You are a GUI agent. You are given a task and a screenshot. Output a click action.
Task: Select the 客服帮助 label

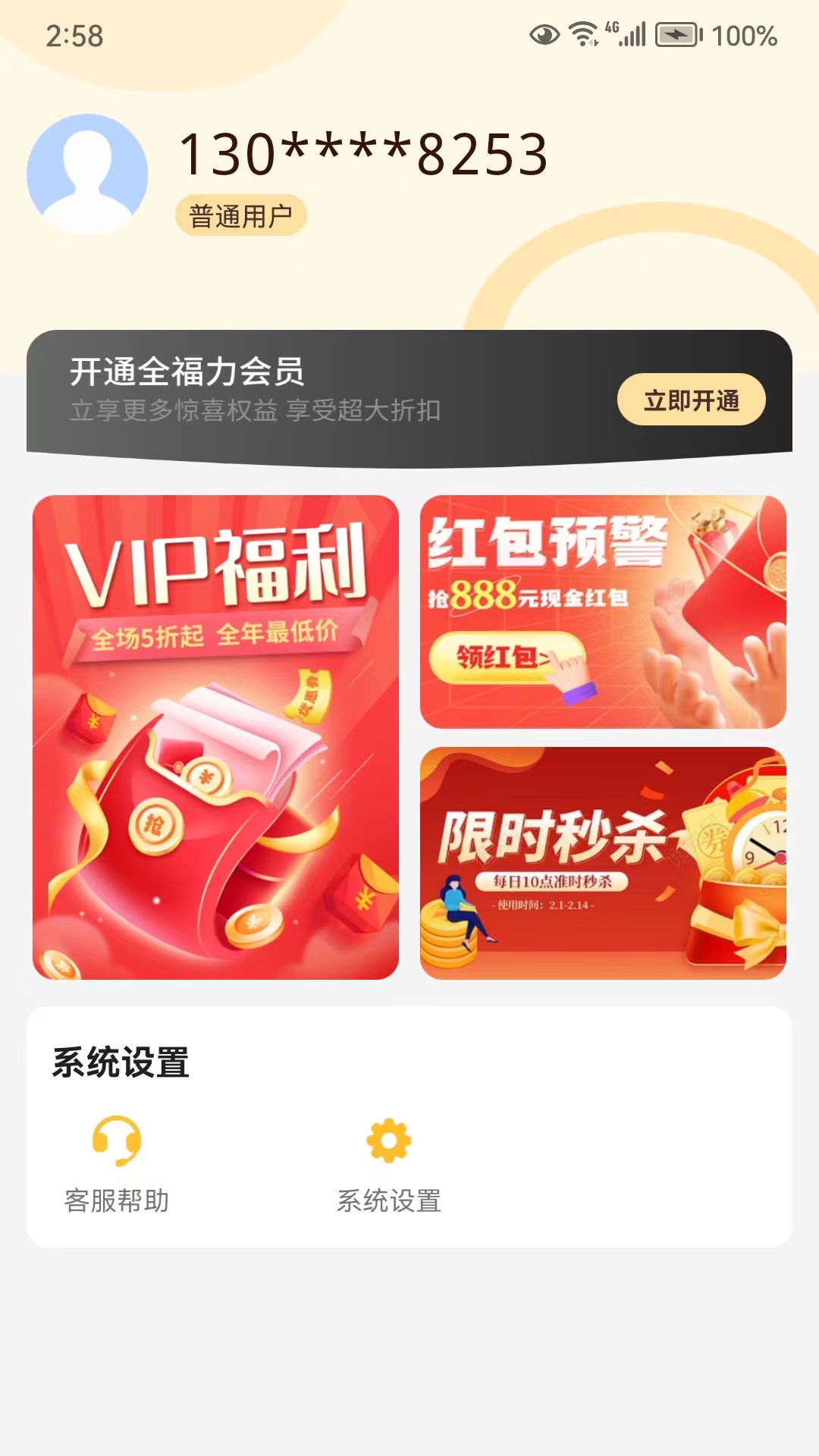[118, 1200]
